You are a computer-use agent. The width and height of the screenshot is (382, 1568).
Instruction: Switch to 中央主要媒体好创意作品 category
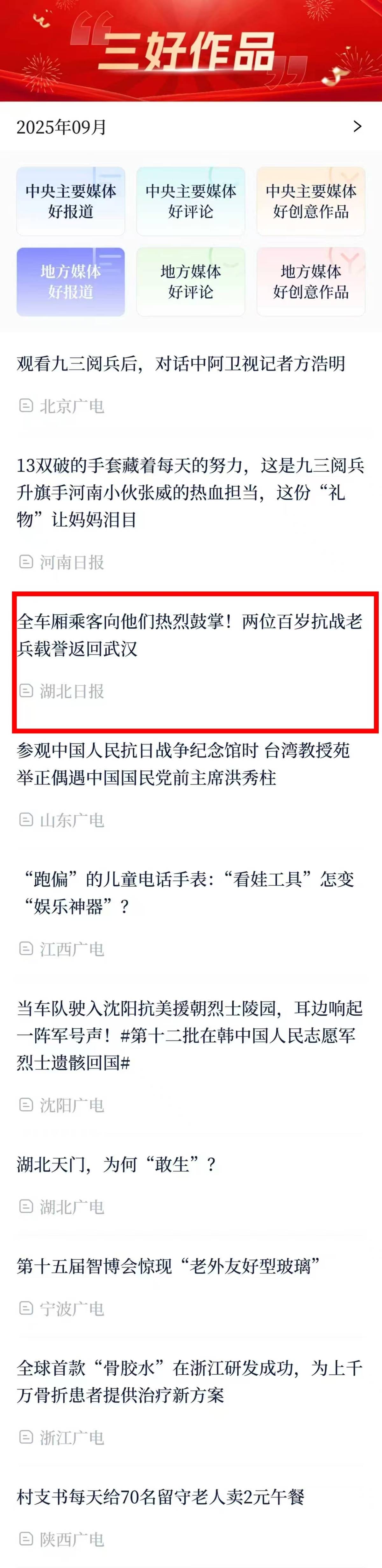[x=311, y=201]
